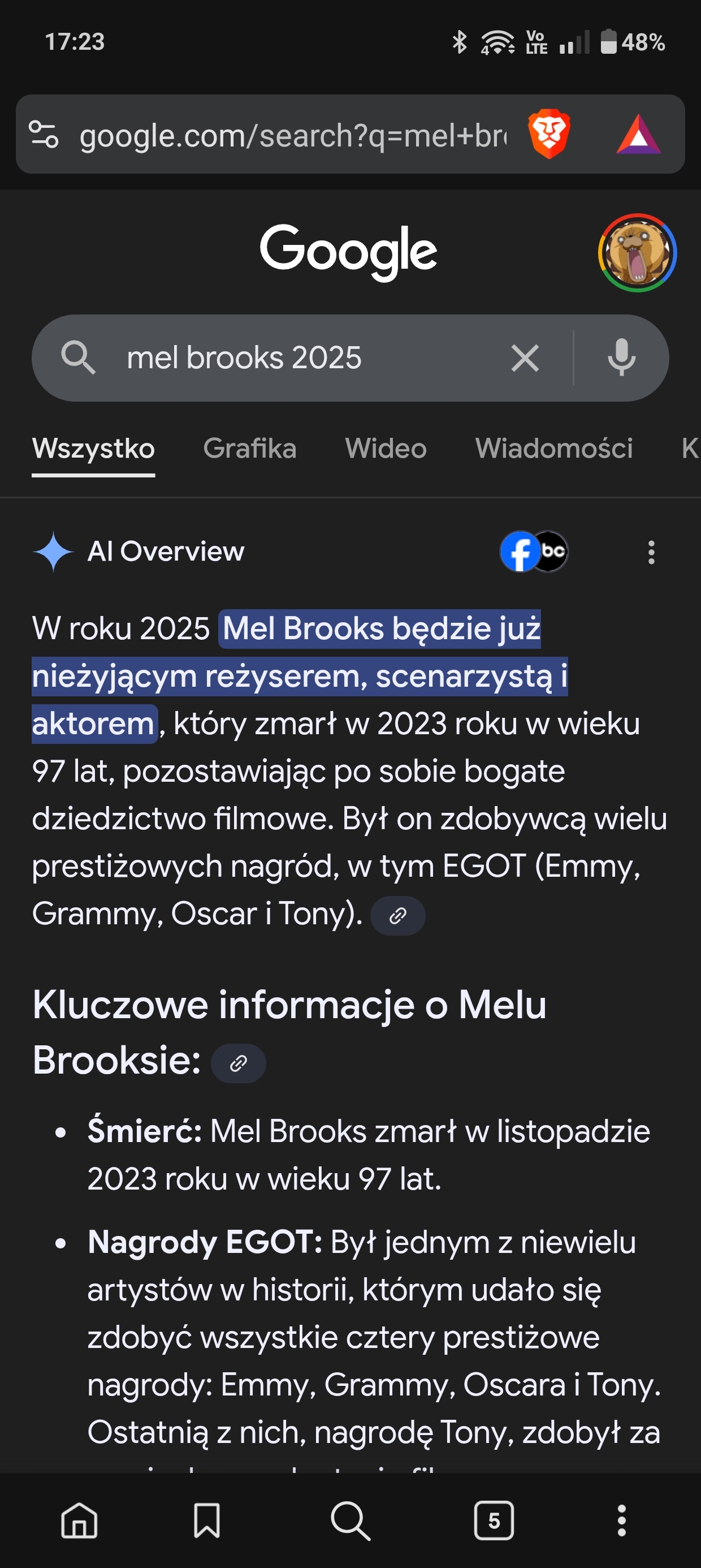Open Brave Shields lion icon

click(x=549, y=135)
